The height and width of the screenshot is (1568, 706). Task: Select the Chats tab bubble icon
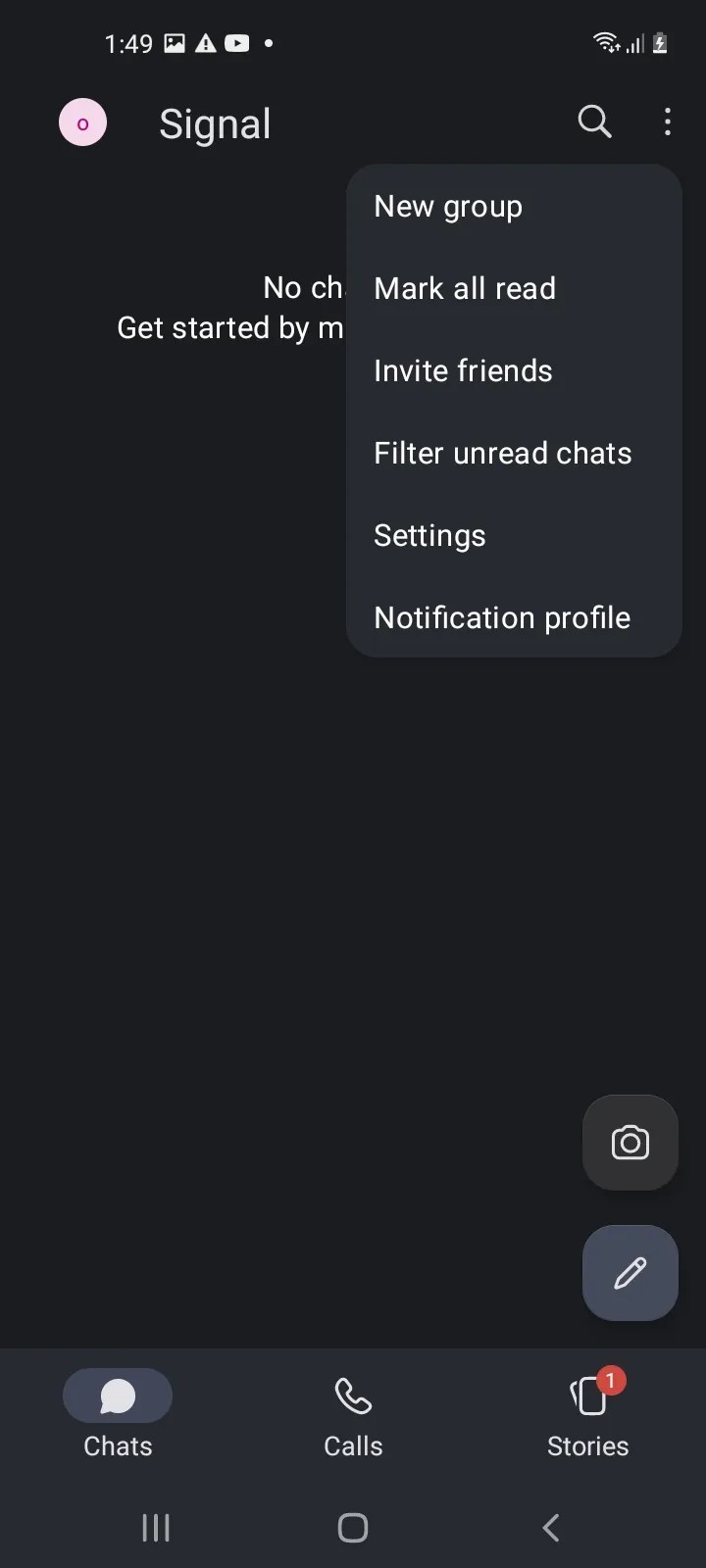[118, 1396]
